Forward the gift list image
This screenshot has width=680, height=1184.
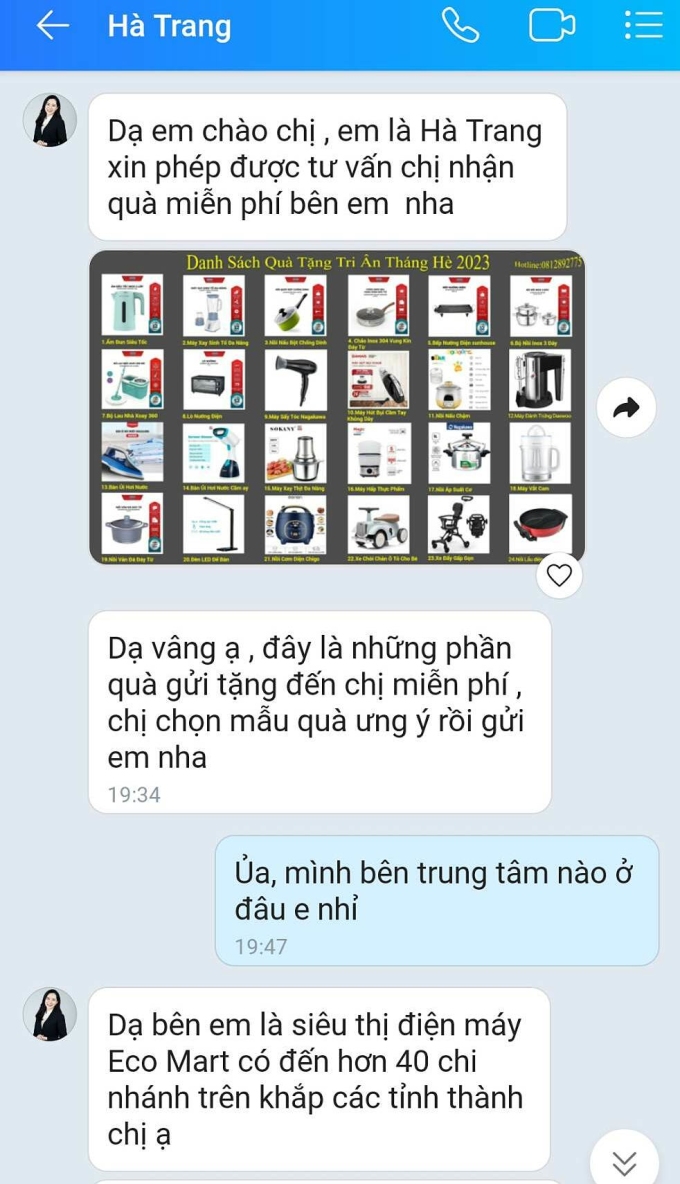[626, 407]
